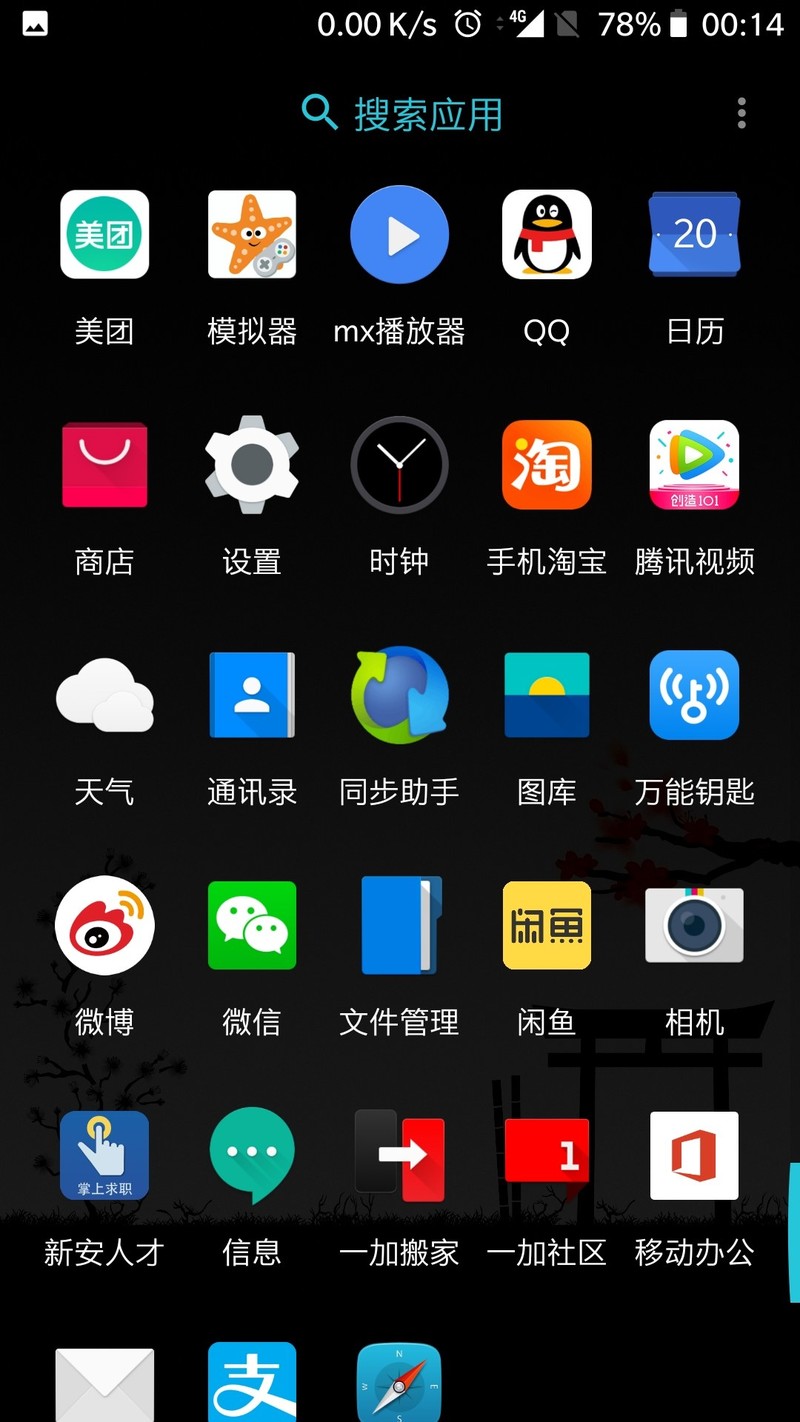
Task: Open the 新安人才 job search app
Action: coord(105,1155)
